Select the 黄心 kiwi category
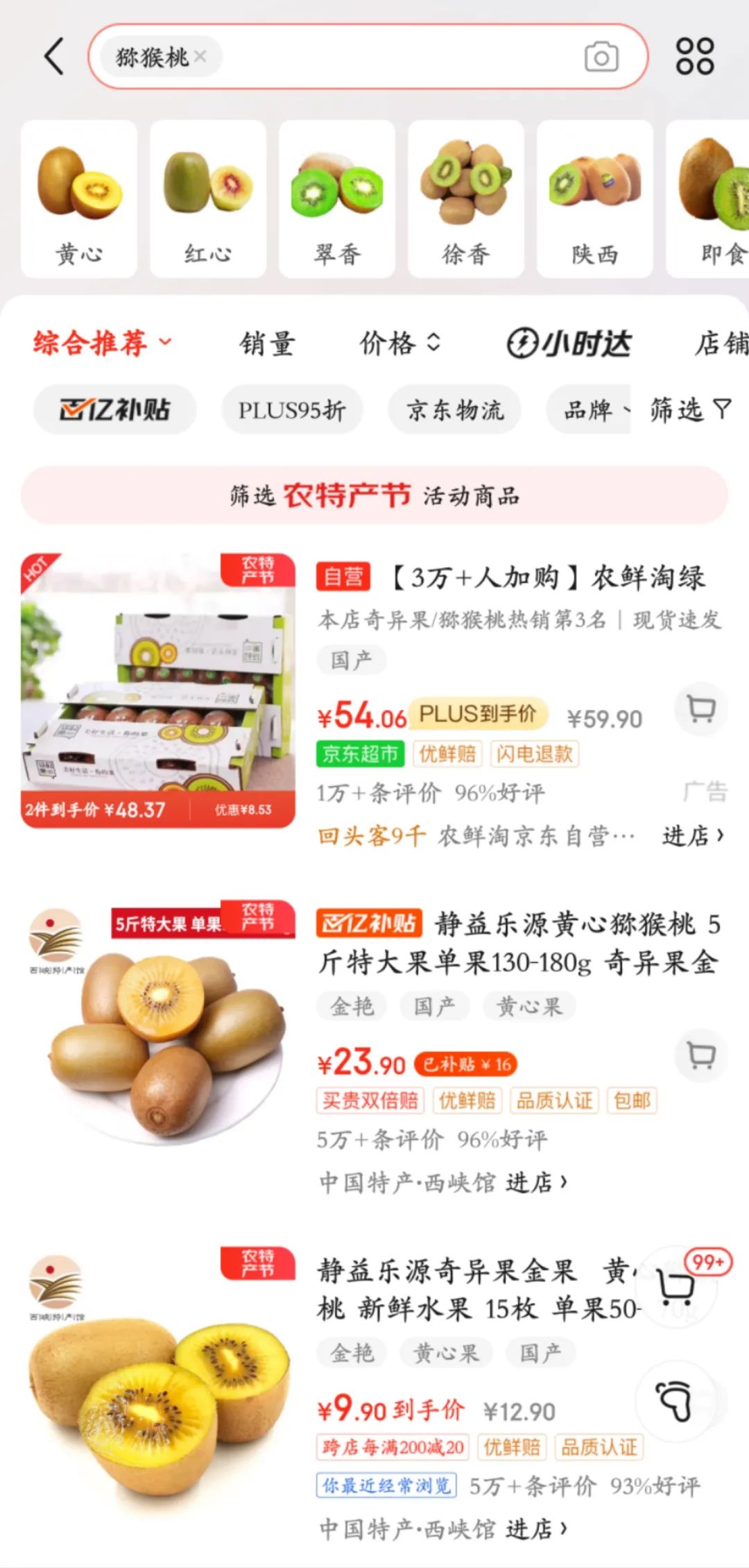749x1568 pixels. tap(79, 199)
